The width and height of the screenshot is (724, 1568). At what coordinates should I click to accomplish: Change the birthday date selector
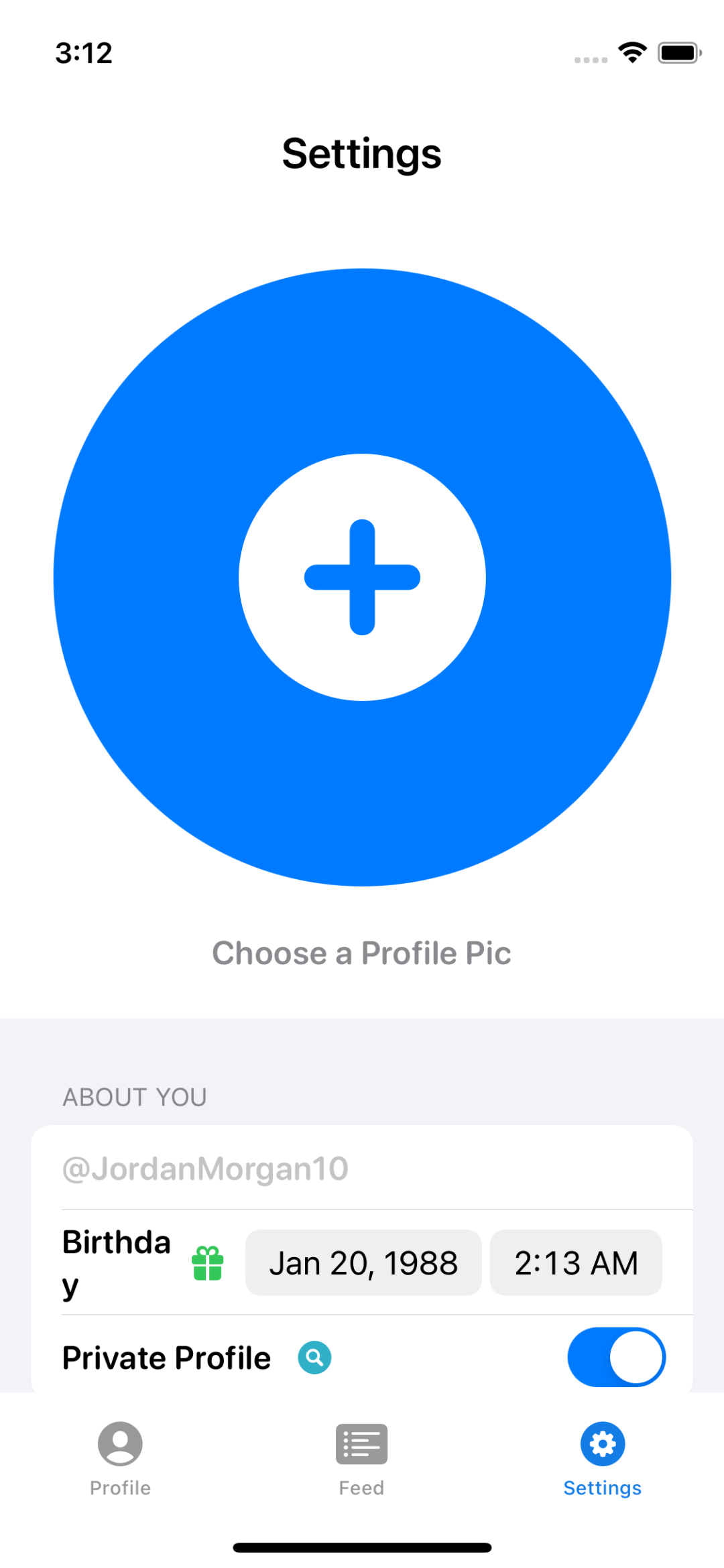coord(363,1262)
